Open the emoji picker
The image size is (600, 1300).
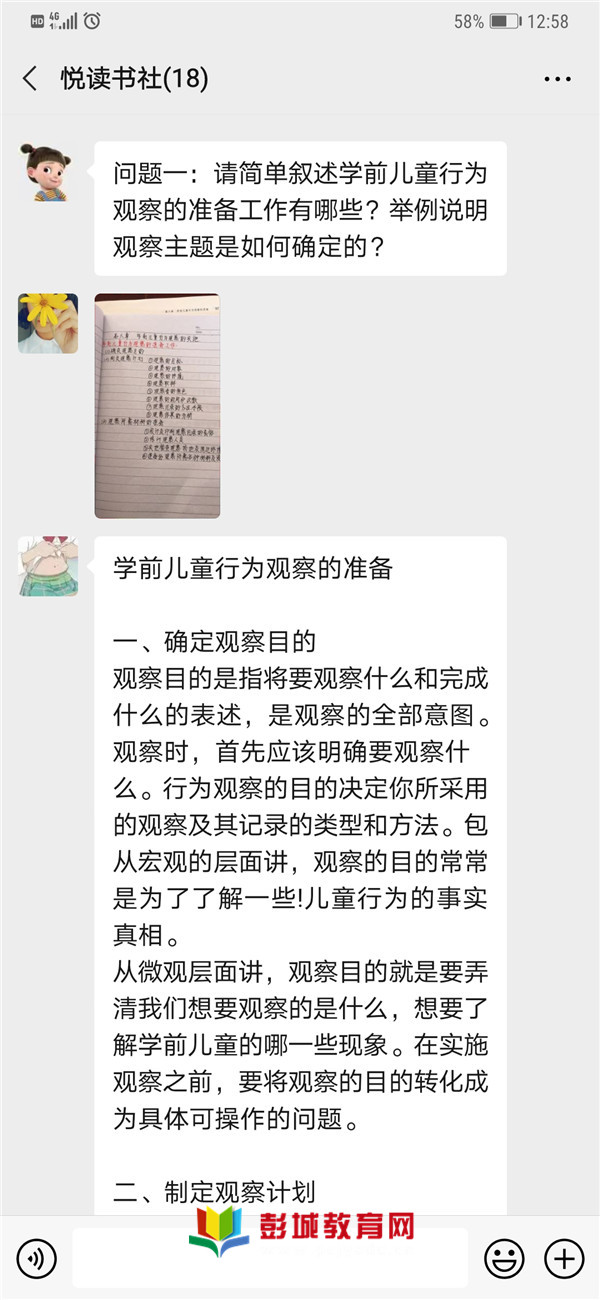click(x=504, y=1257)
